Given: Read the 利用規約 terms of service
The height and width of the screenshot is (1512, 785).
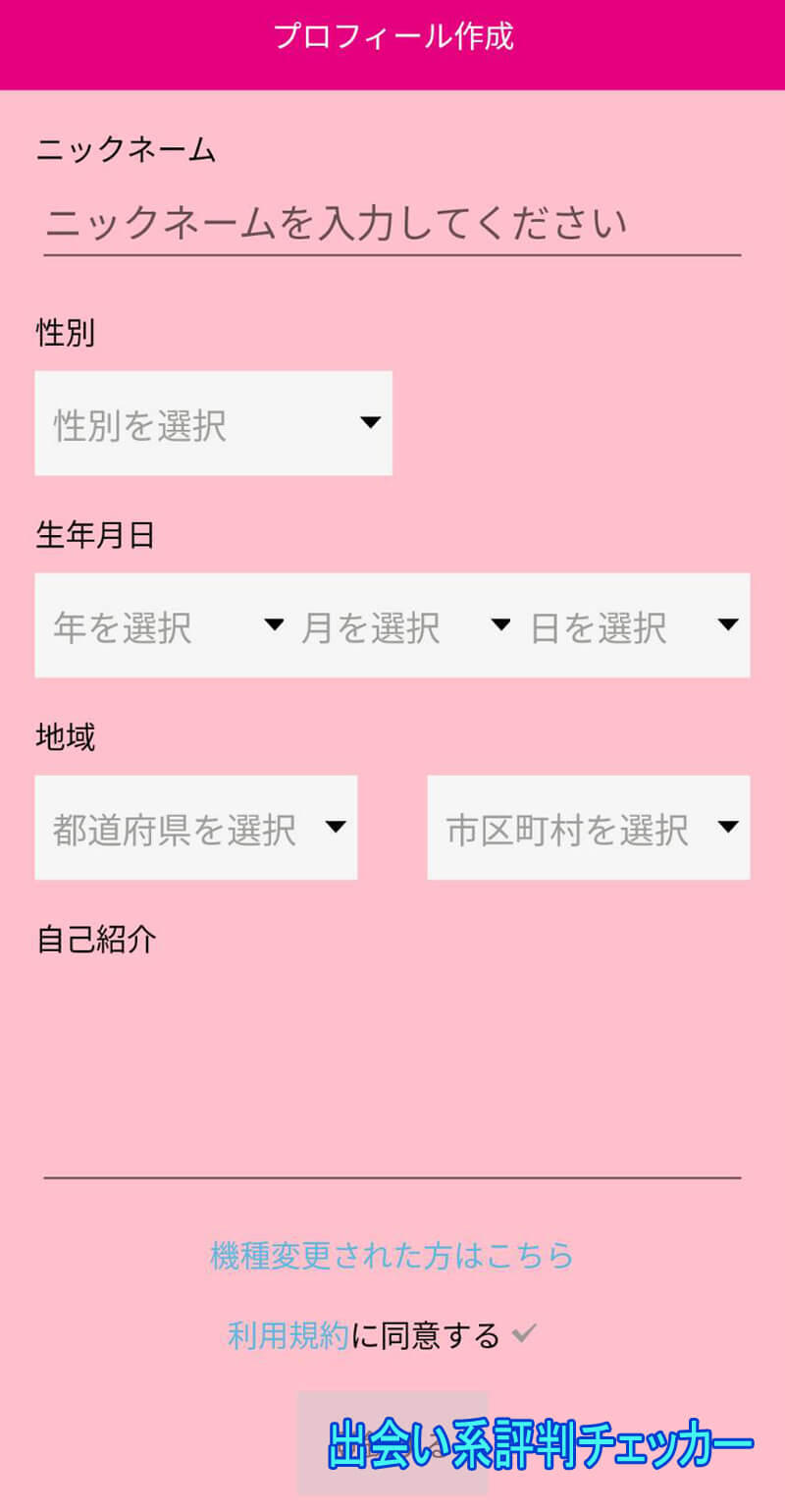Looking at the screenshot, I should [288, 1335].
